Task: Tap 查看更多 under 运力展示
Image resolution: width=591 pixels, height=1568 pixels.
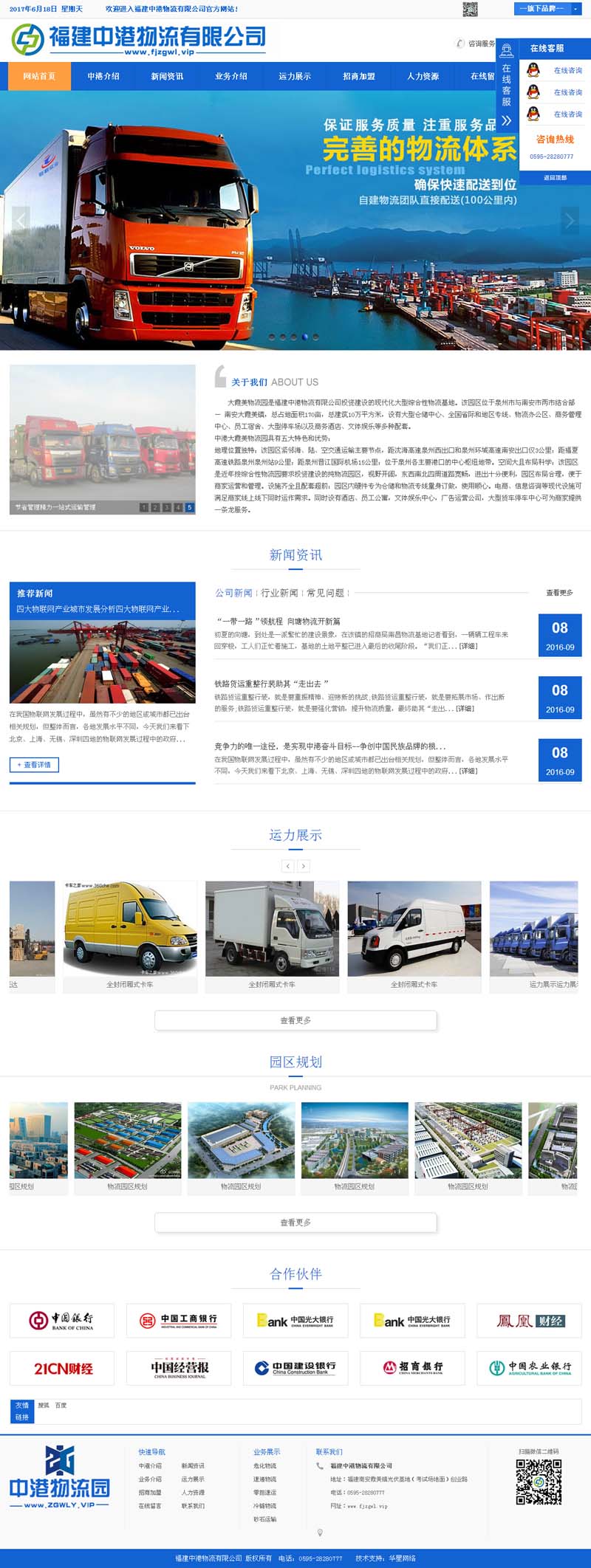Action: pos(295,1020)
